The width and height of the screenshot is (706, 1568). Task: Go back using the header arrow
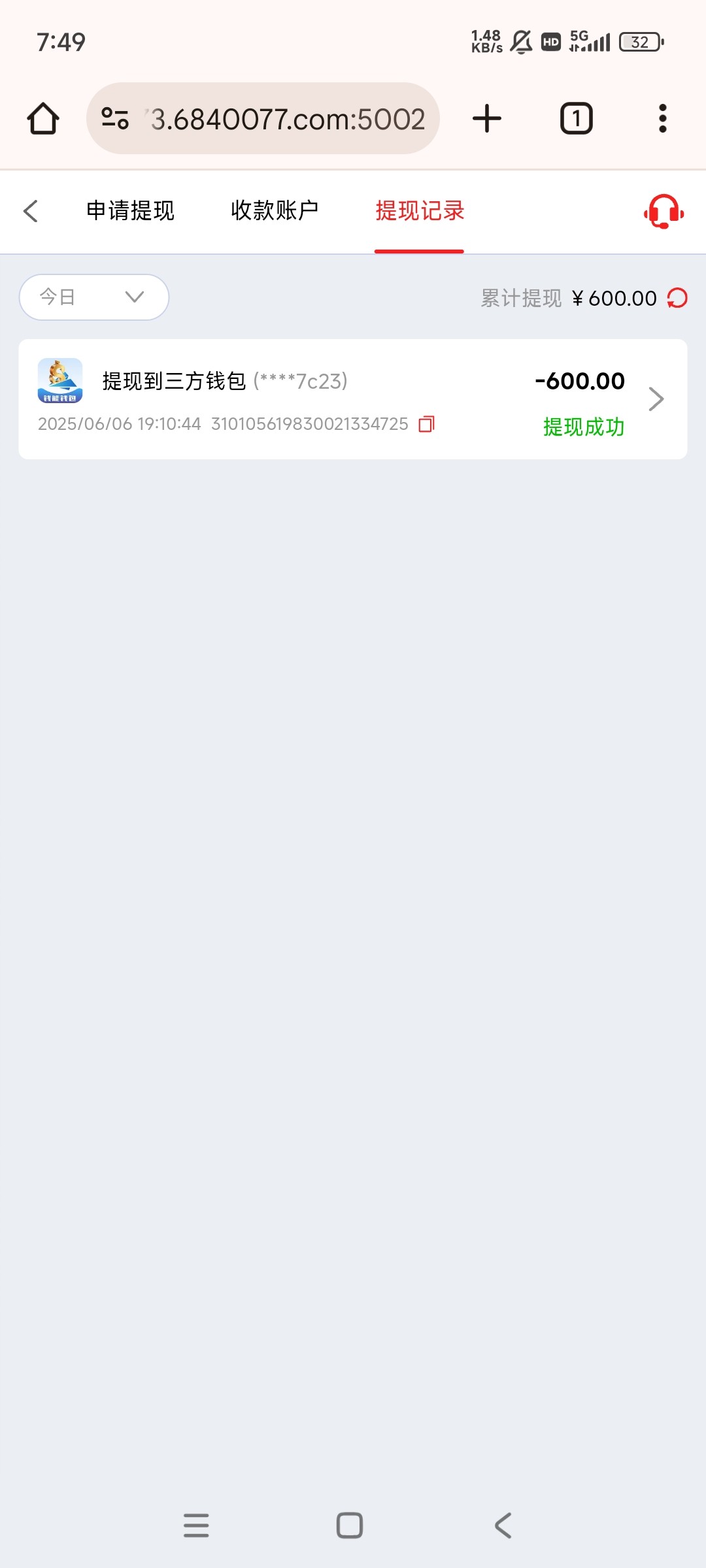(x=31, y=211)
